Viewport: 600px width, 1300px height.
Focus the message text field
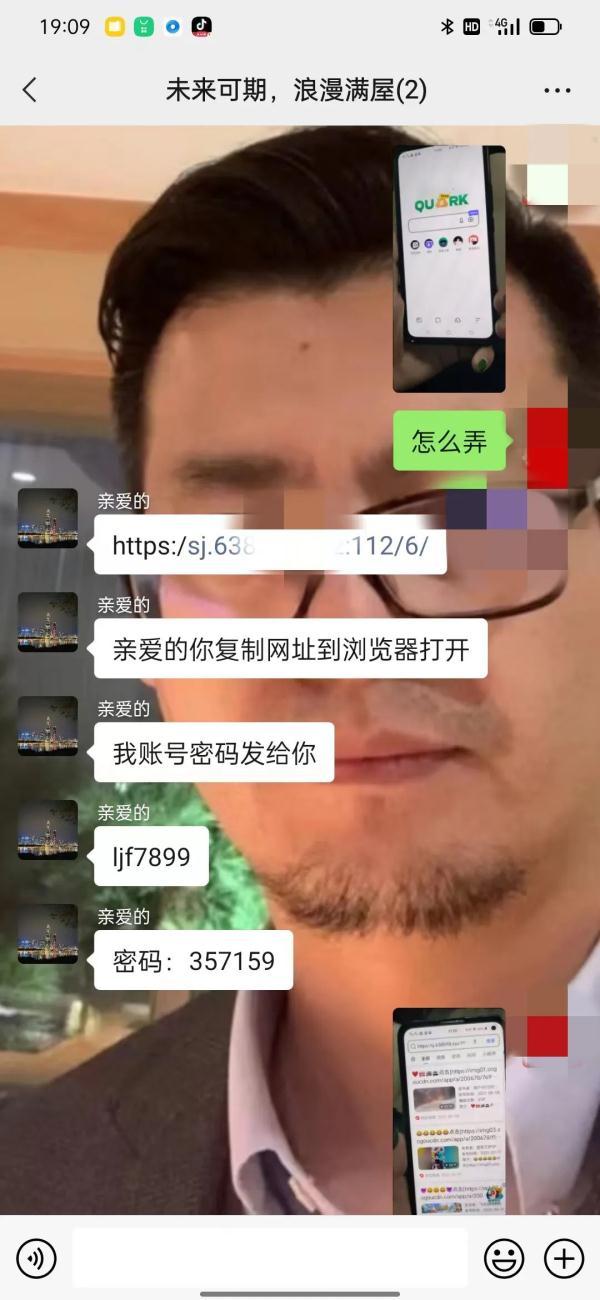pos(270,1258)
